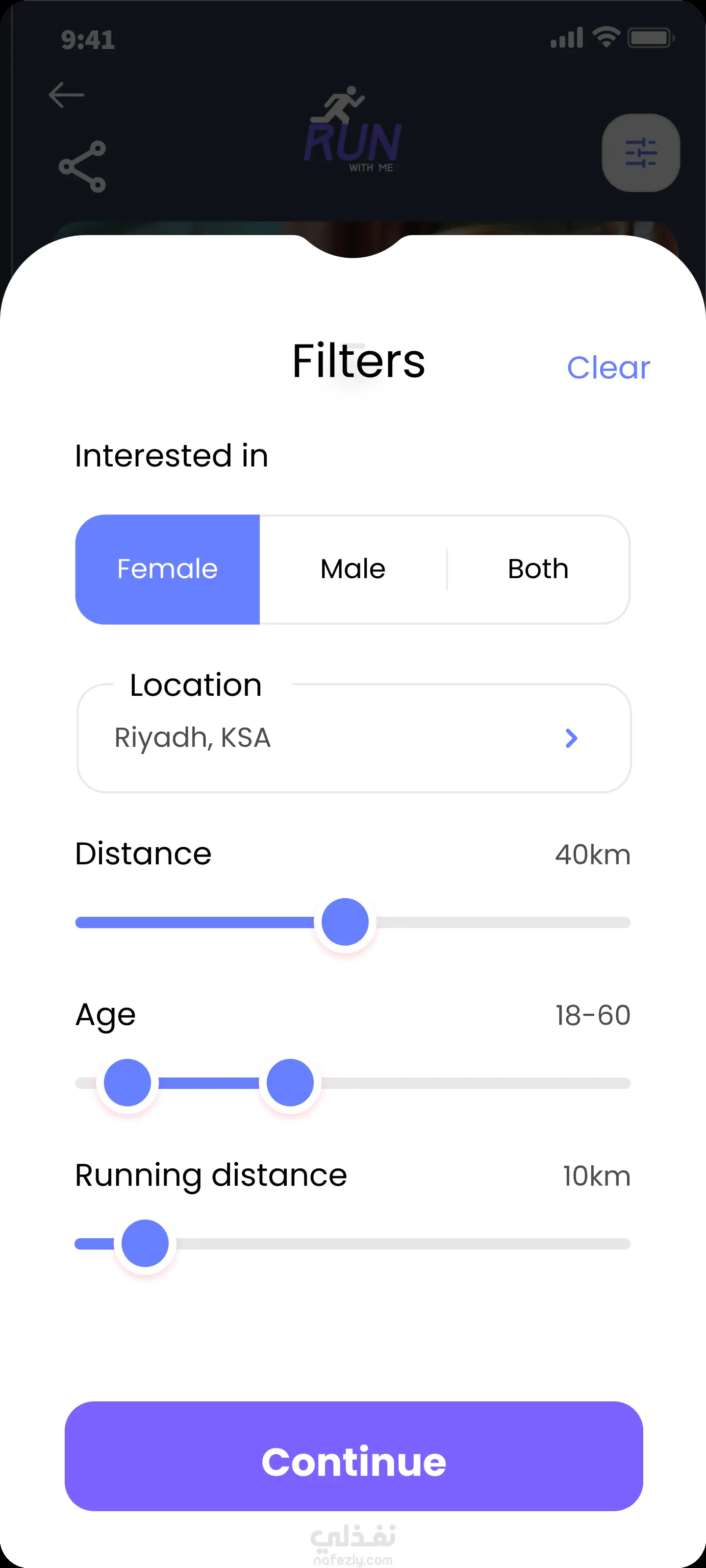Image resolution: width=706 pixels, height=1568 pixels.
Task: Select Male in Interested in
Action: point(353,569)
